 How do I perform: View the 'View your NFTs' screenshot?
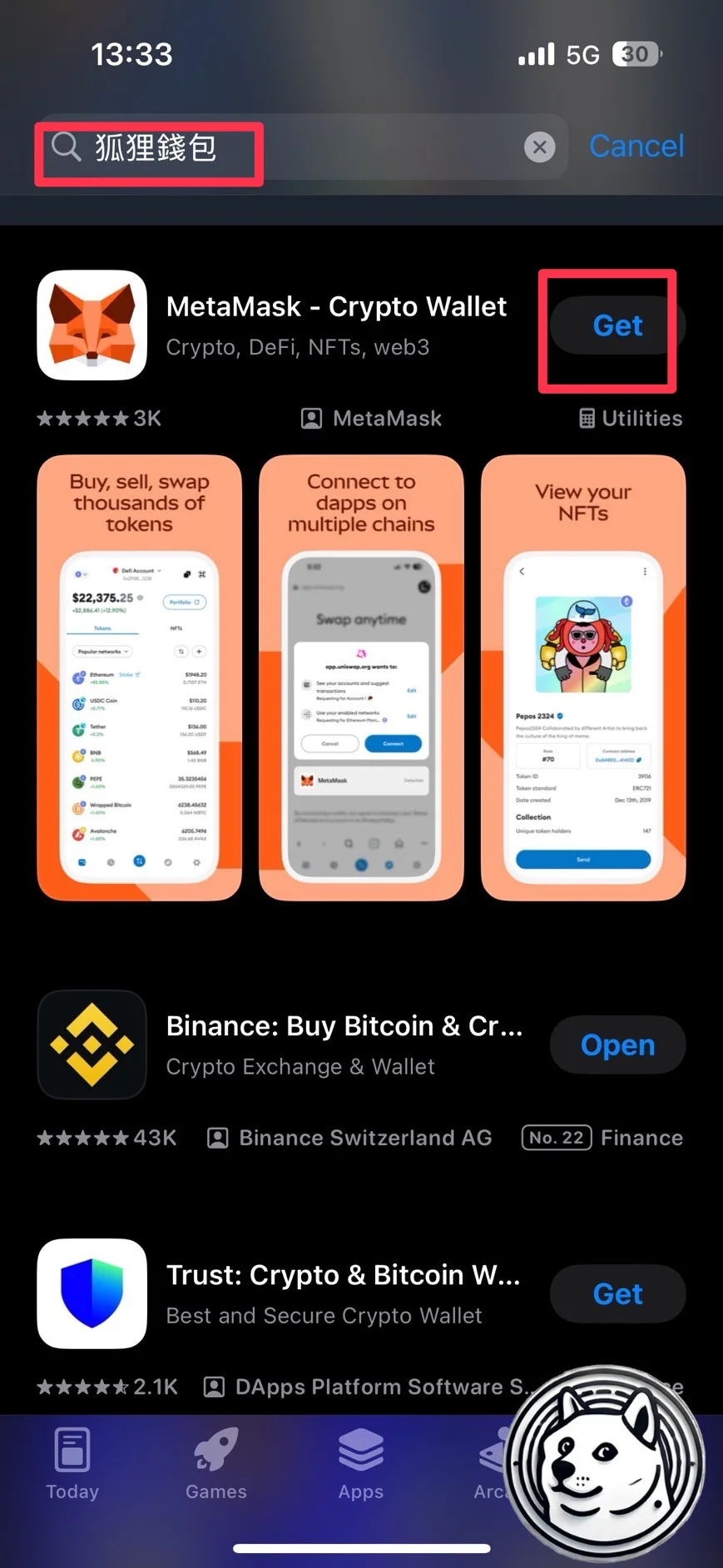coord(583,677)
